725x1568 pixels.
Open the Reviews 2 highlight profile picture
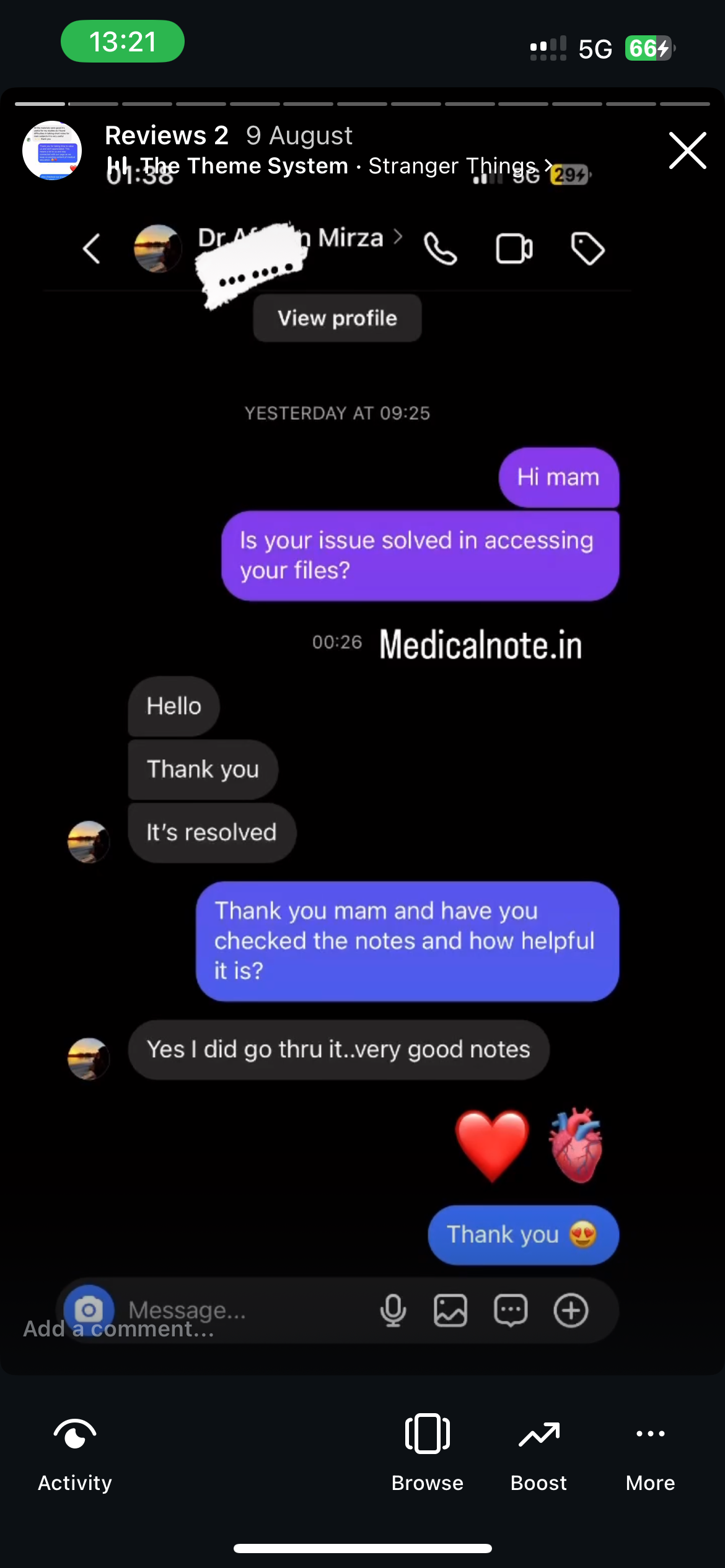(x=52, y=150)
